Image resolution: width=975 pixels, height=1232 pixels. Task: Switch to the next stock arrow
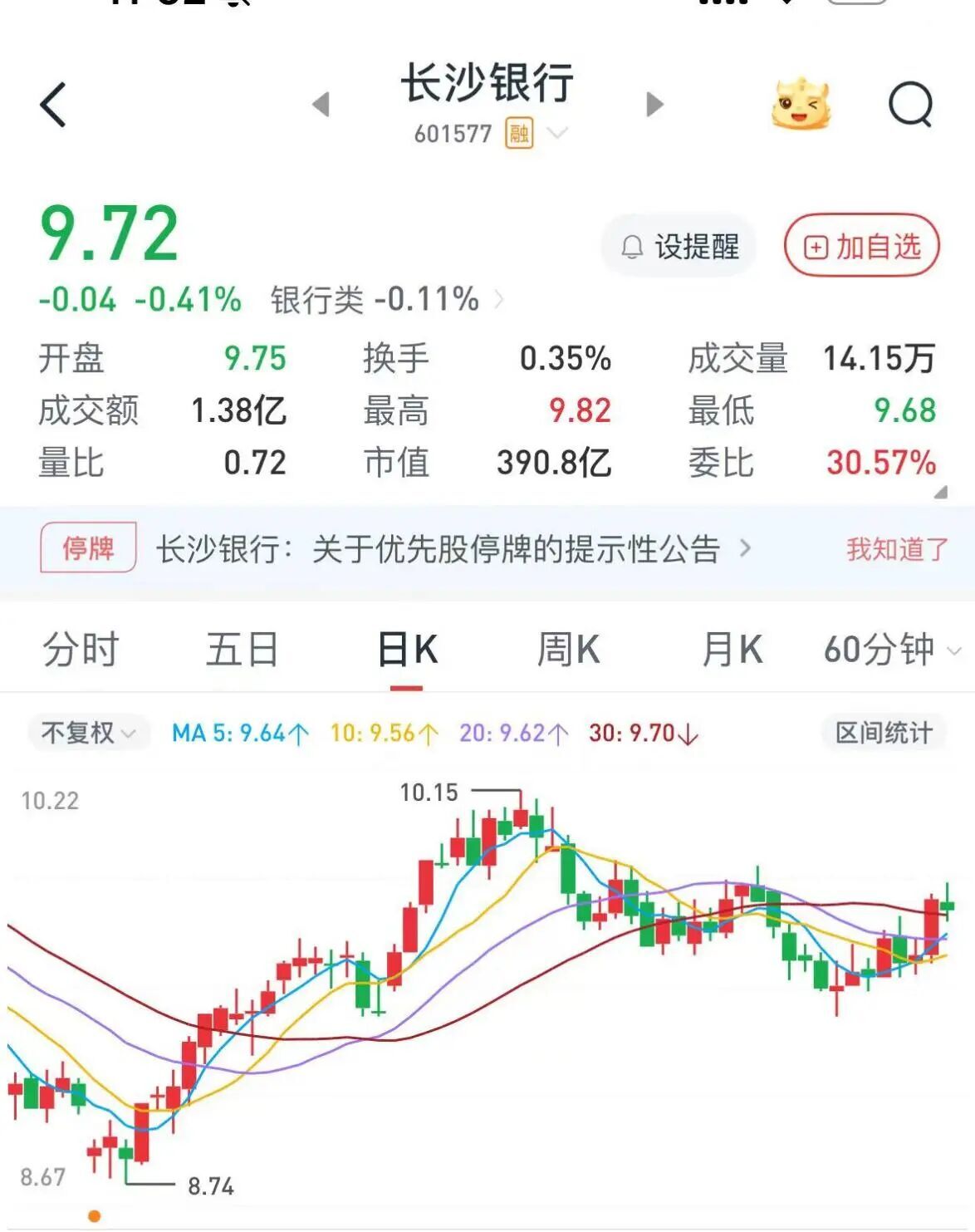click(655, 105)
